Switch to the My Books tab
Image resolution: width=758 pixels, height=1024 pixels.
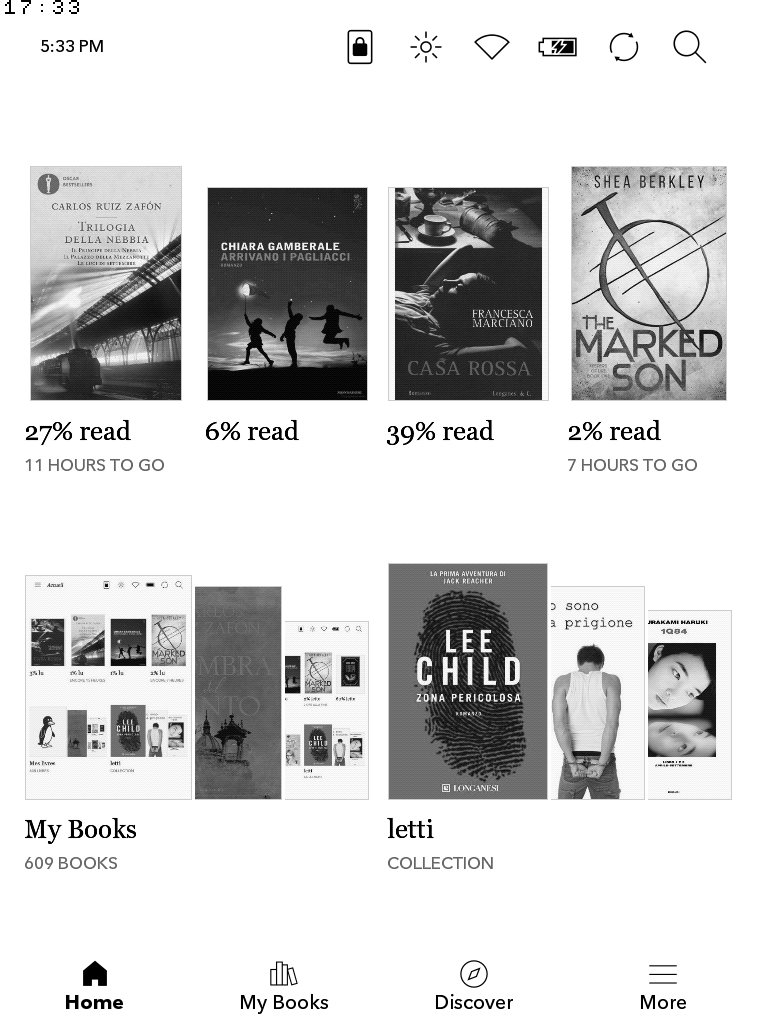pos(284,986)
